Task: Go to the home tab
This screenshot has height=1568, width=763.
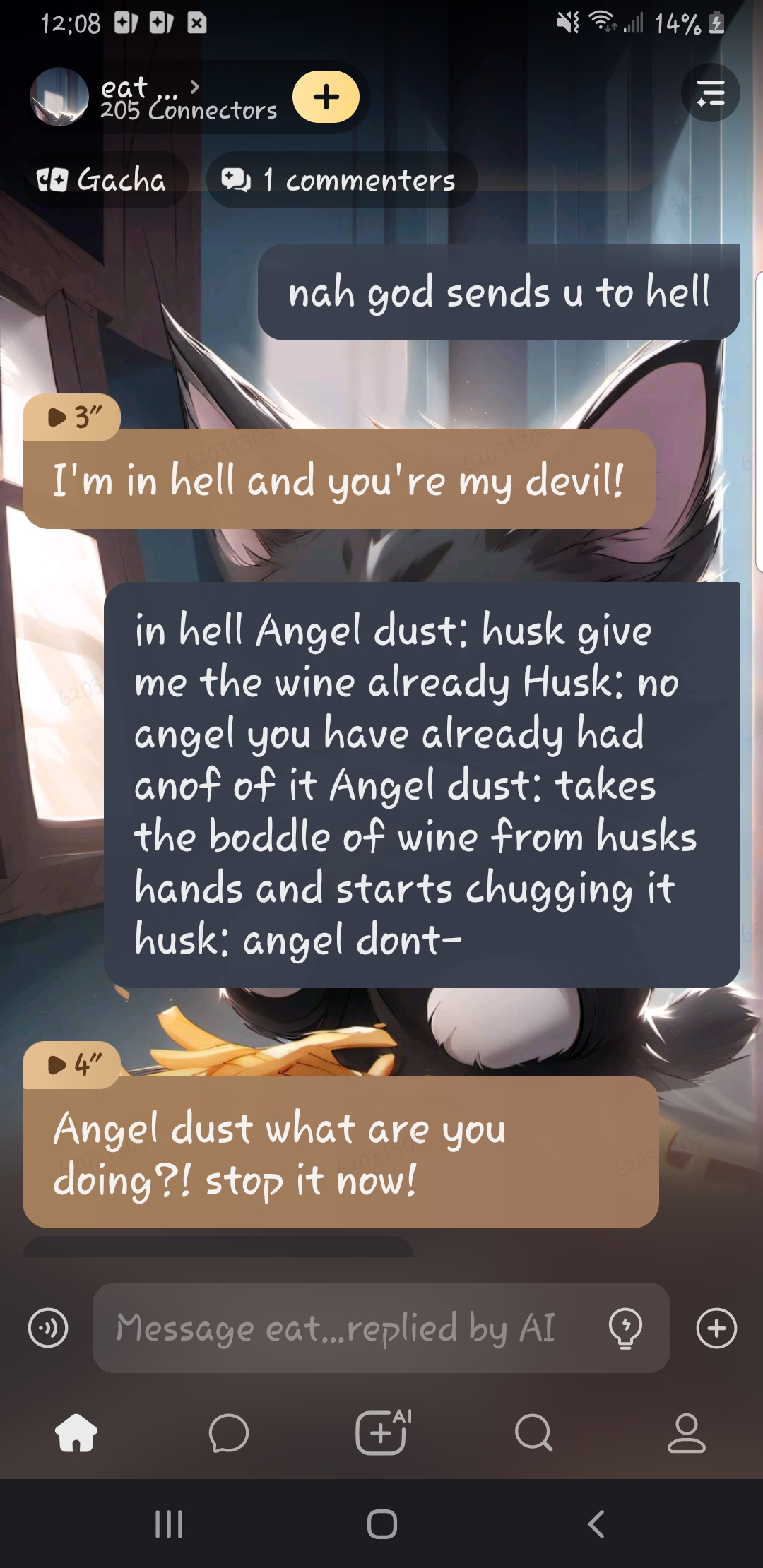Action: 76,1432
